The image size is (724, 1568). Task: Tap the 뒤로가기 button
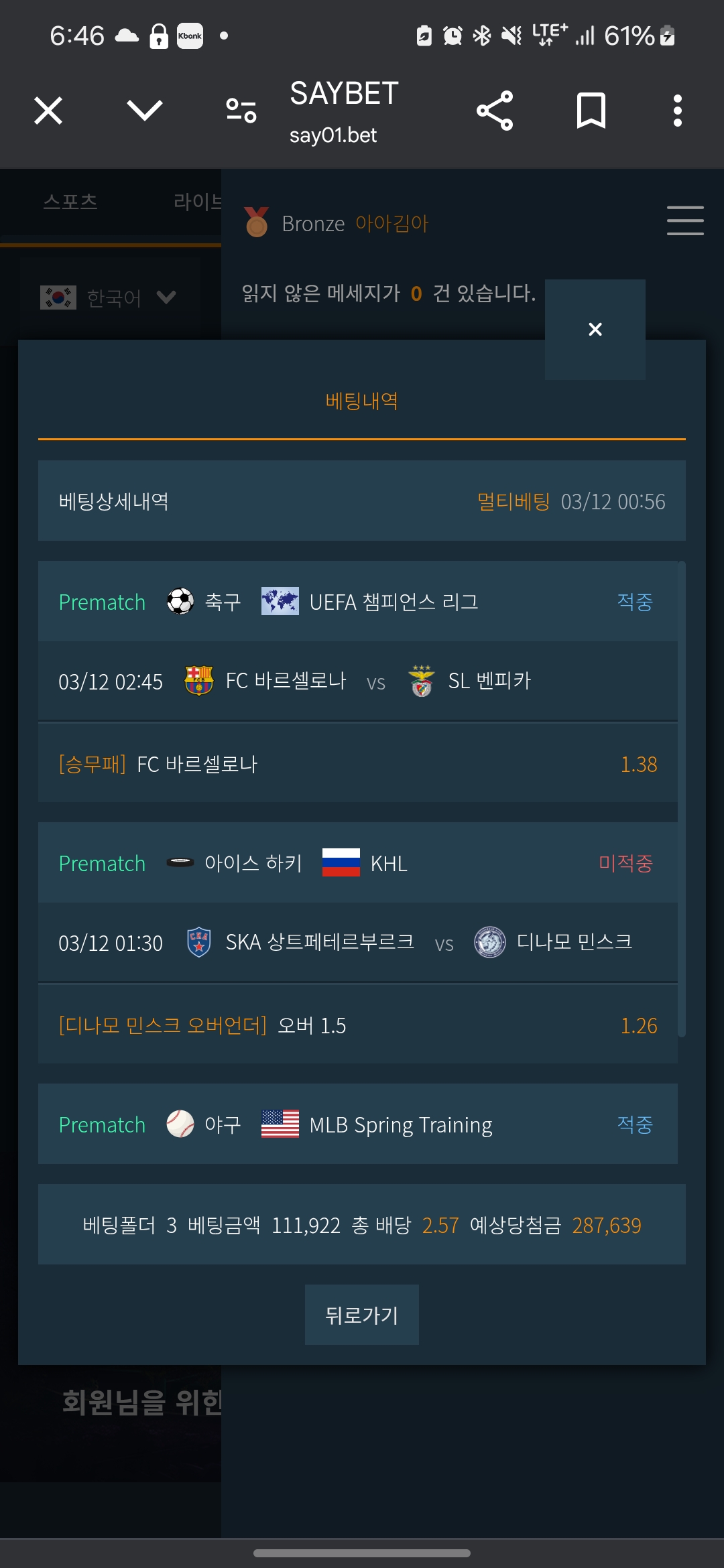pyautogui.click(x=362, y=1315)
